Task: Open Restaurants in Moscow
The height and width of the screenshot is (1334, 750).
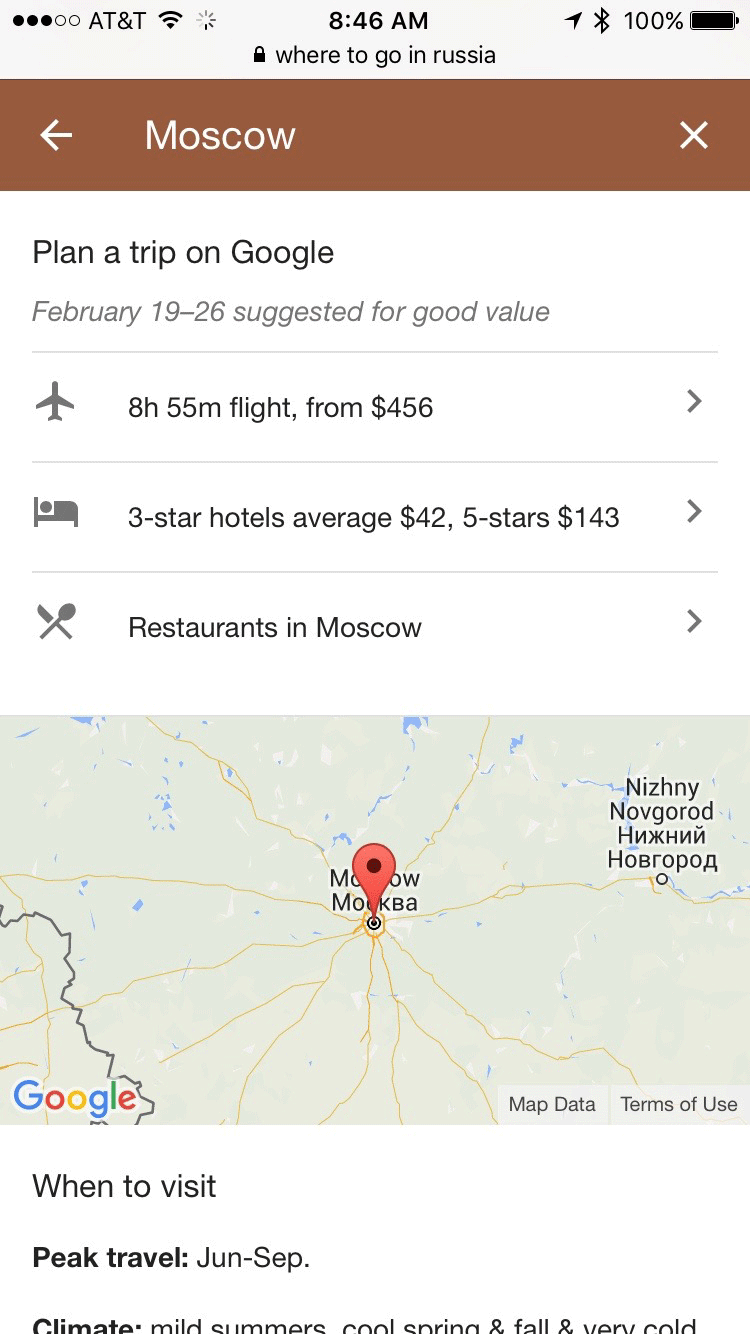Action: [x=374, y=627]
